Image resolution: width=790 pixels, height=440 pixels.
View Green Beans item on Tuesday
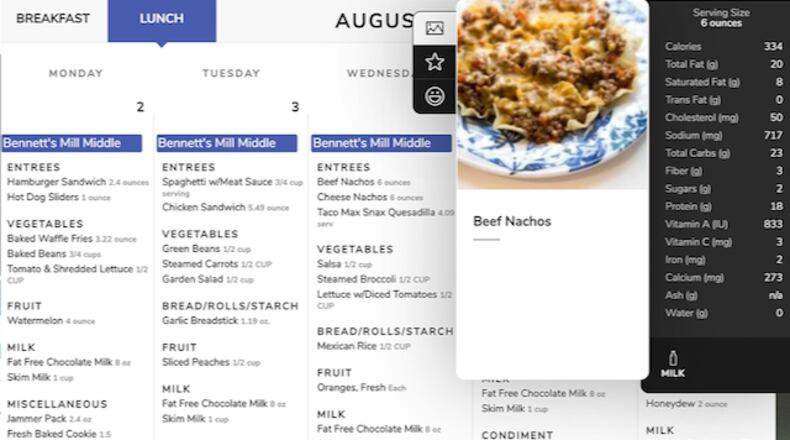[190, 248]
